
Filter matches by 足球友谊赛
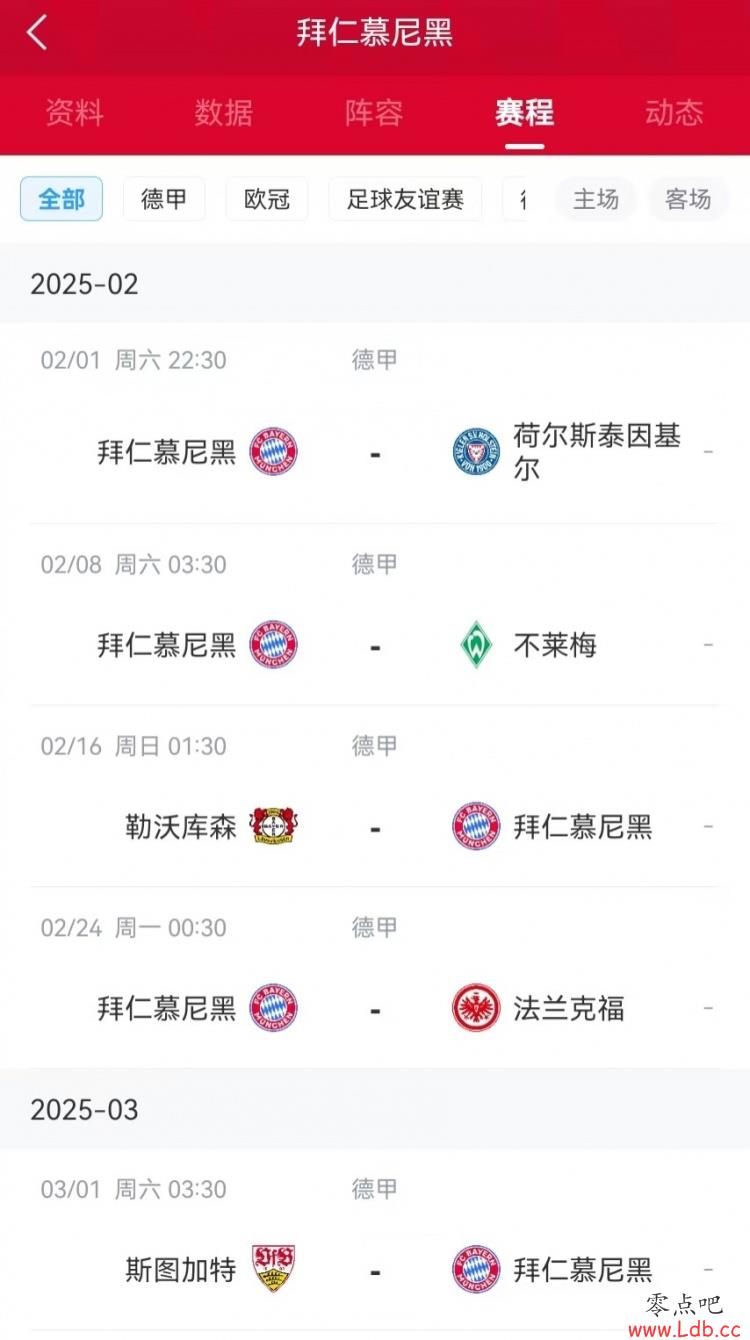click(x=405, y=199)
